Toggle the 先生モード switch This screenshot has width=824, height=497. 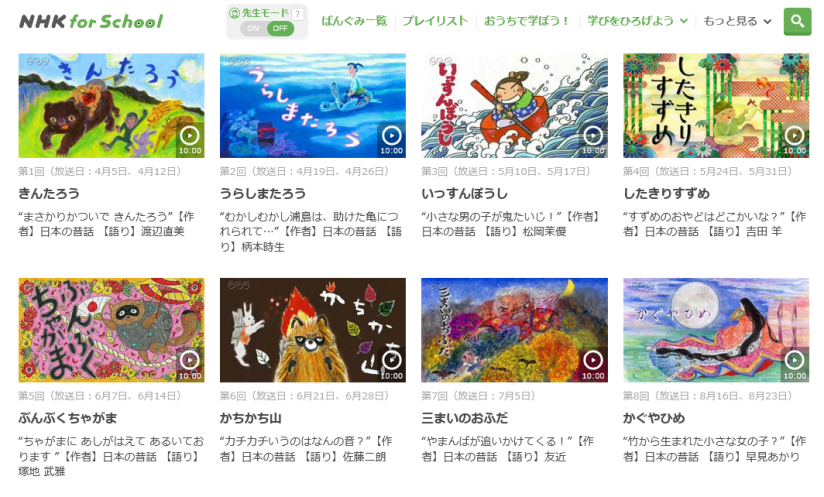click(x=266, y=28)
